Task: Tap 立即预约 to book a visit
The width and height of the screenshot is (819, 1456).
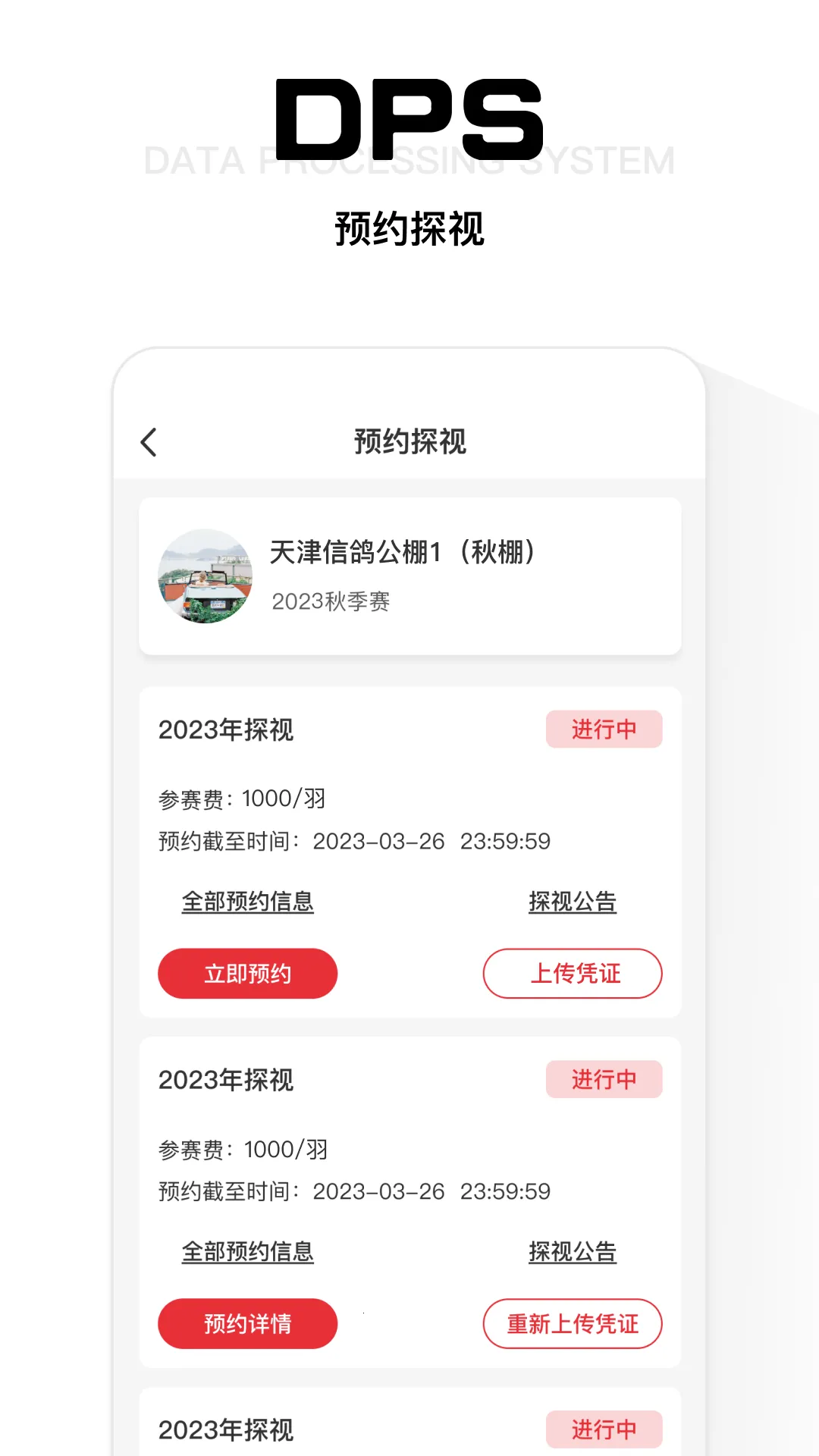Action: coord(247,974)
